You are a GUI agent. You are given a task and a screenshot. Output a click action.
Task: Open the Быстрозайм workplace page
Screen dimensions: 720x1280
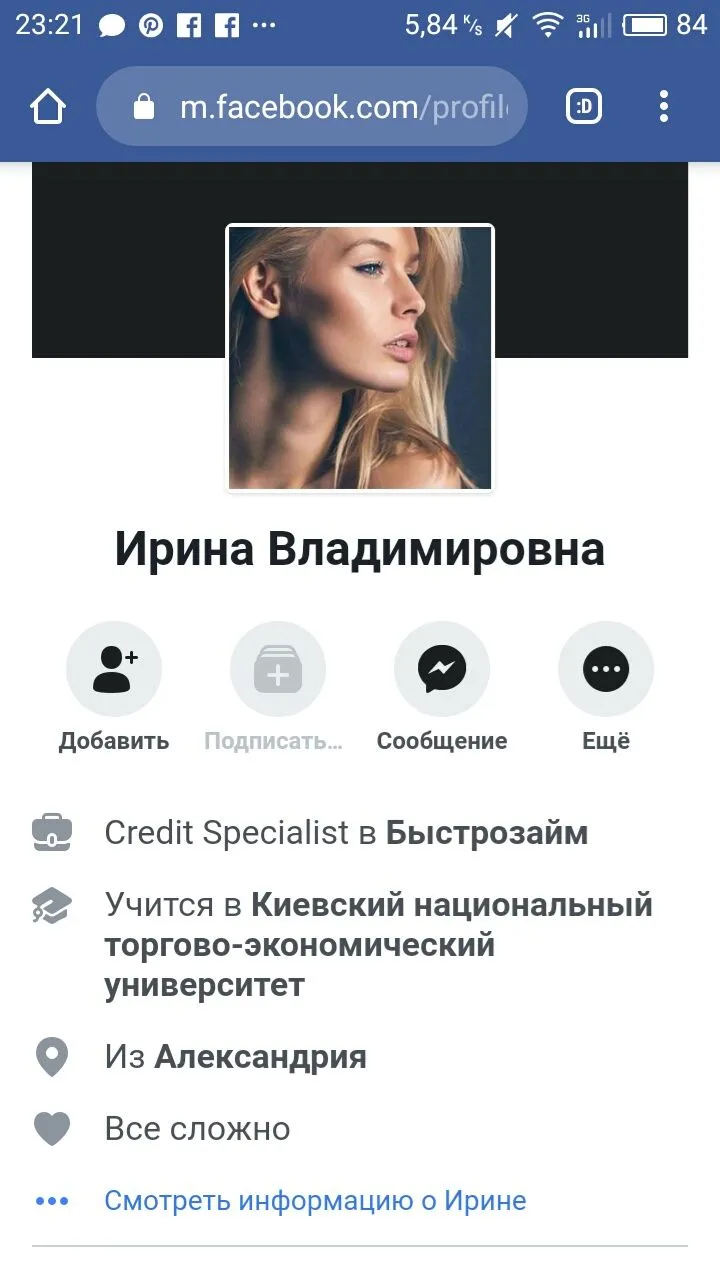point(487,832)
